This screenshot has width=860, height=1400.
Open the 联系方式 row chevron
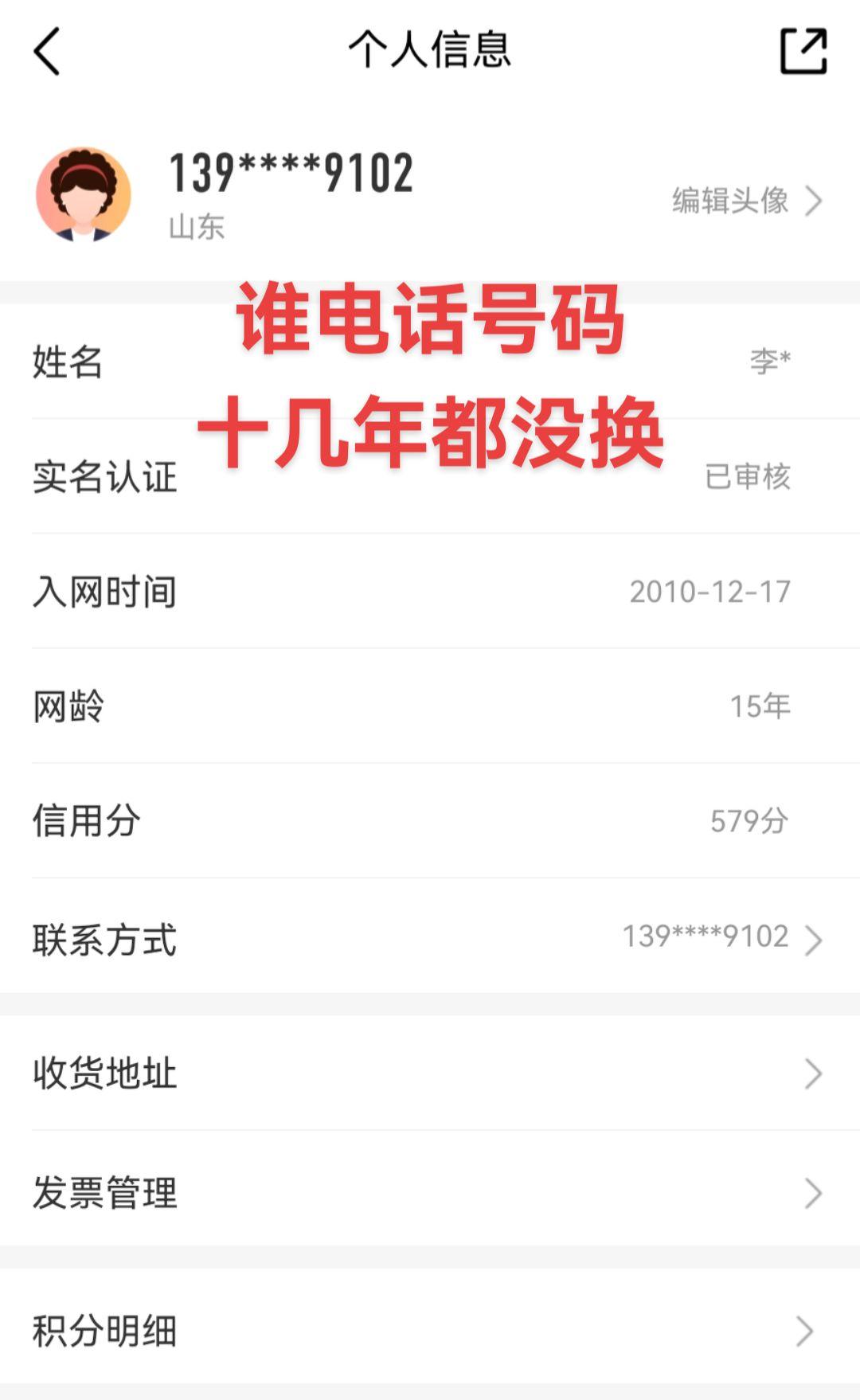point(814,940)
